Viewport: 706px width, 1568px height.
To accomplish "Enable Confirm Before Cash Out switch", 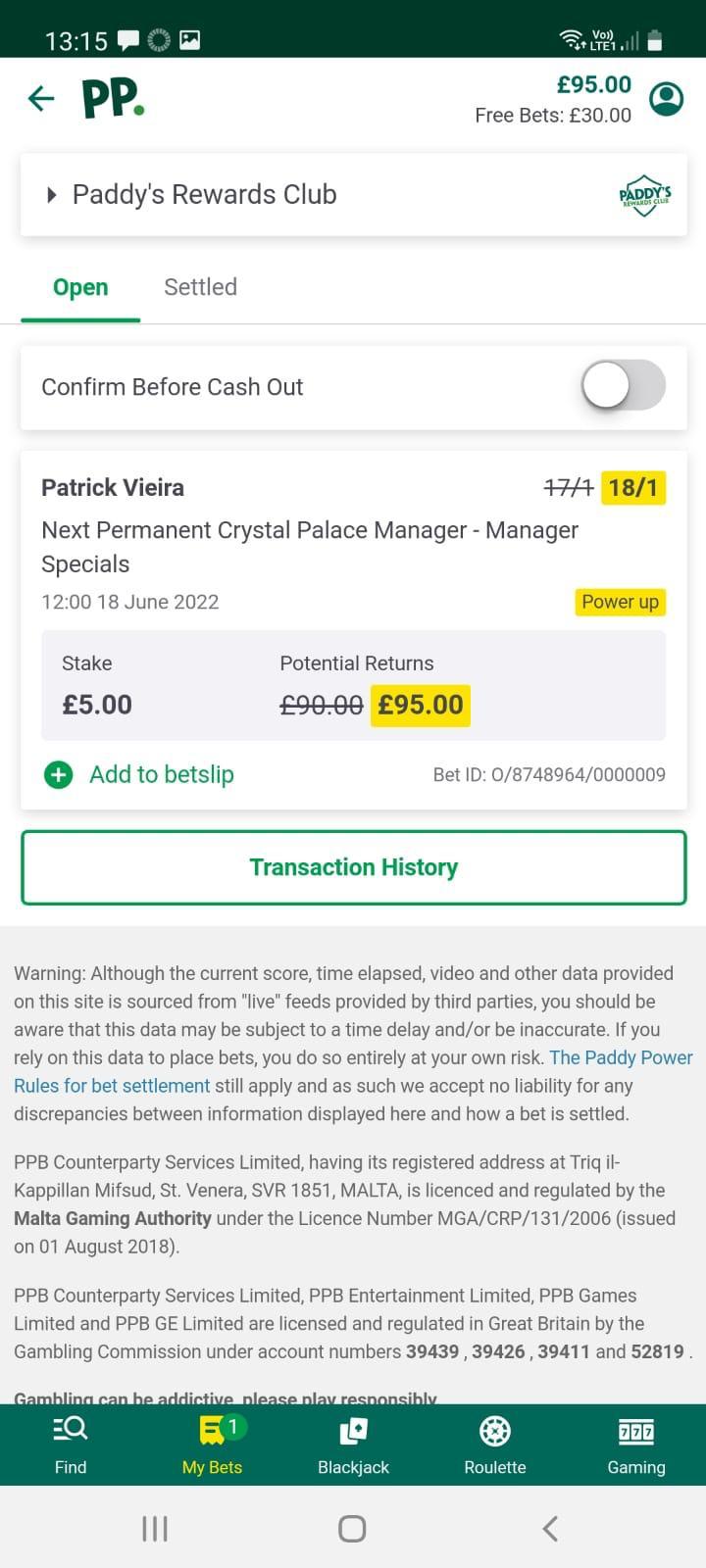I will click(x=623, y=386).
